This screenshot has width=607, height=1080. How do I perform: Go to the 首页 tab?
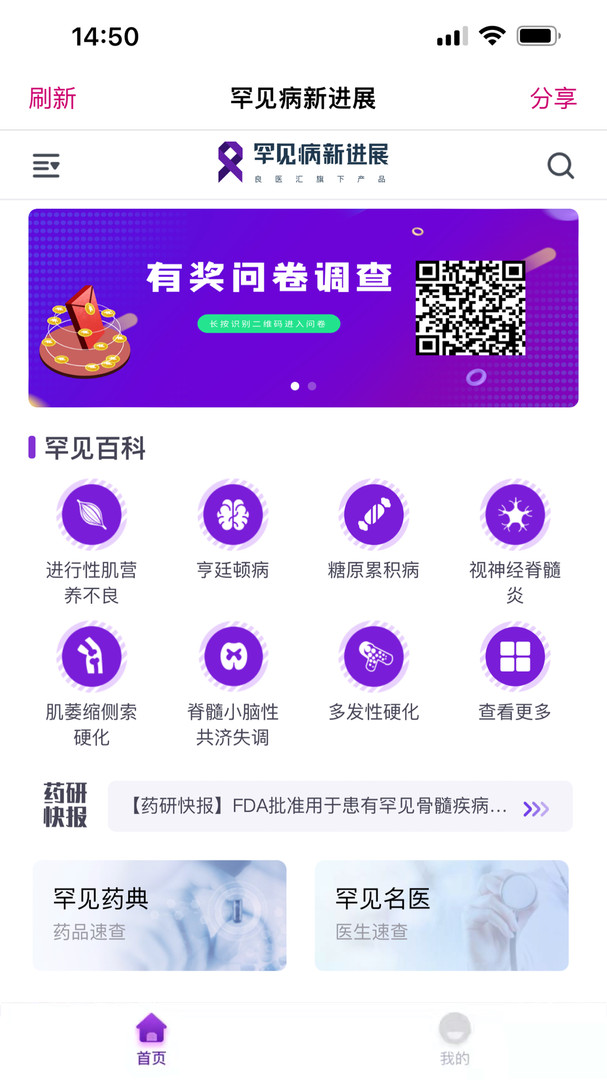[x=152, y=1040]
